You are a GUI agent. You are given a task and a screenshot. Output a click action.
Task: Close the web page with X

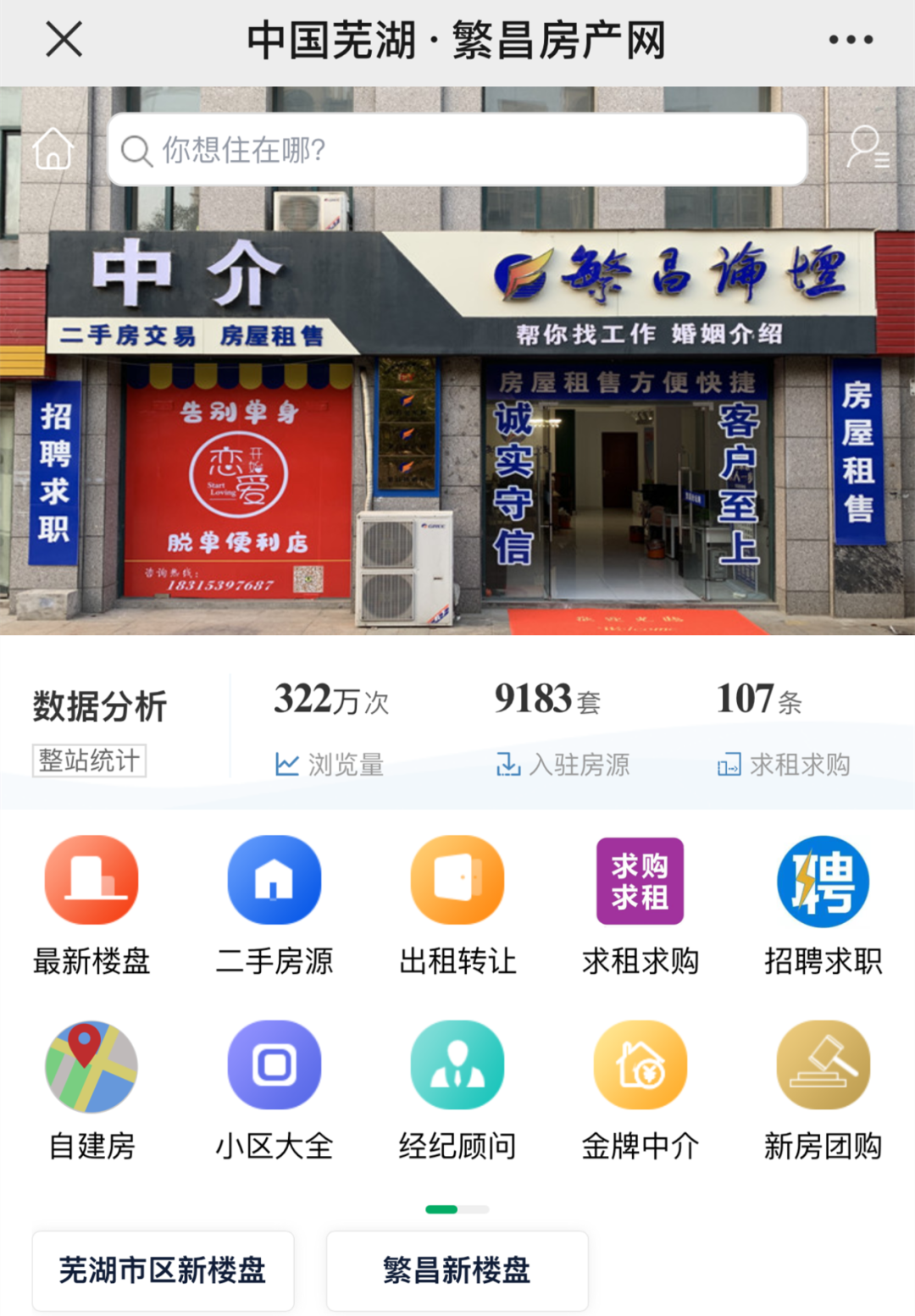(x=64, y=40)
